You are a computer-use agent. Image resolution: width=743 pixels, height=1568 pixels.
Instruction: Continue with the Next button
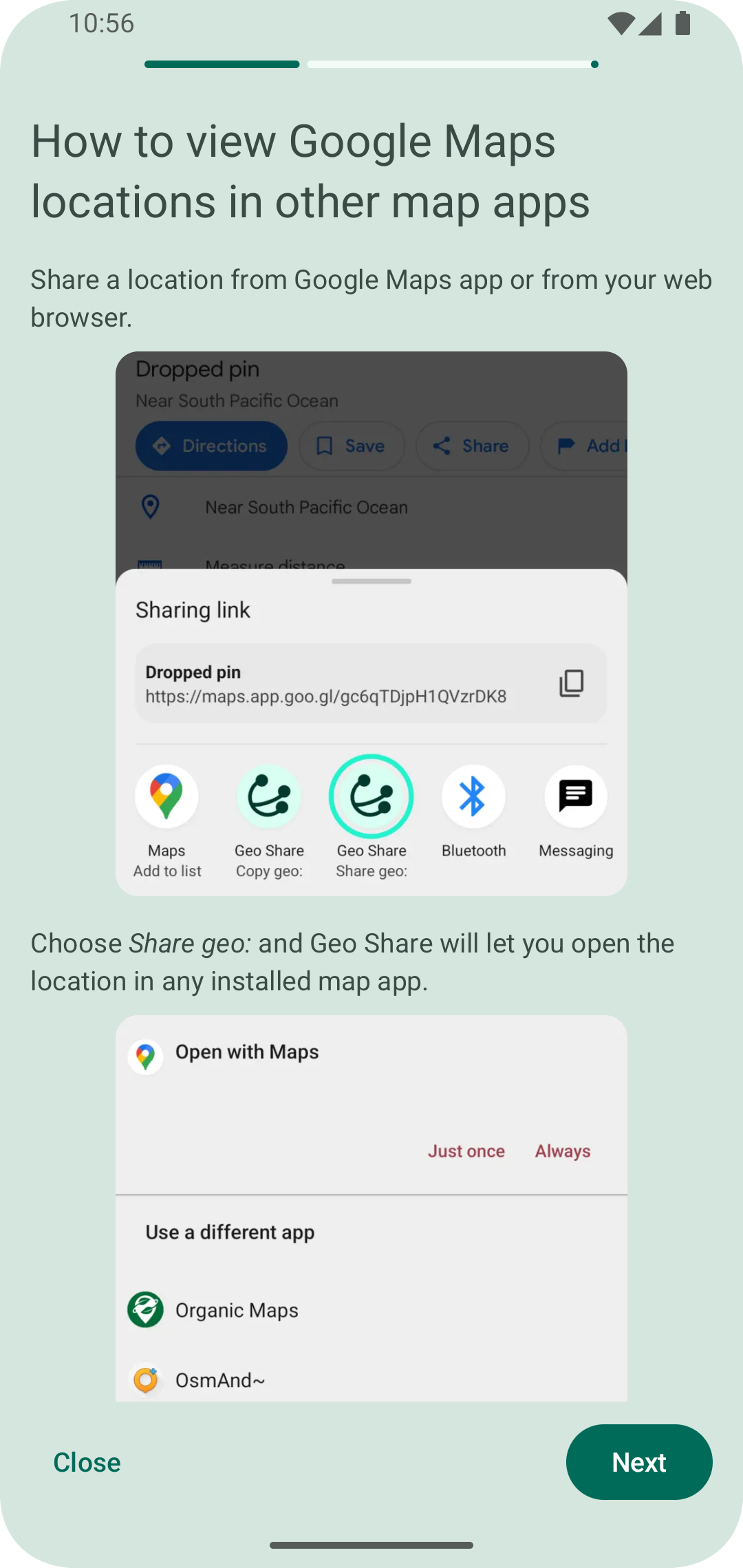coord(639,1462)
